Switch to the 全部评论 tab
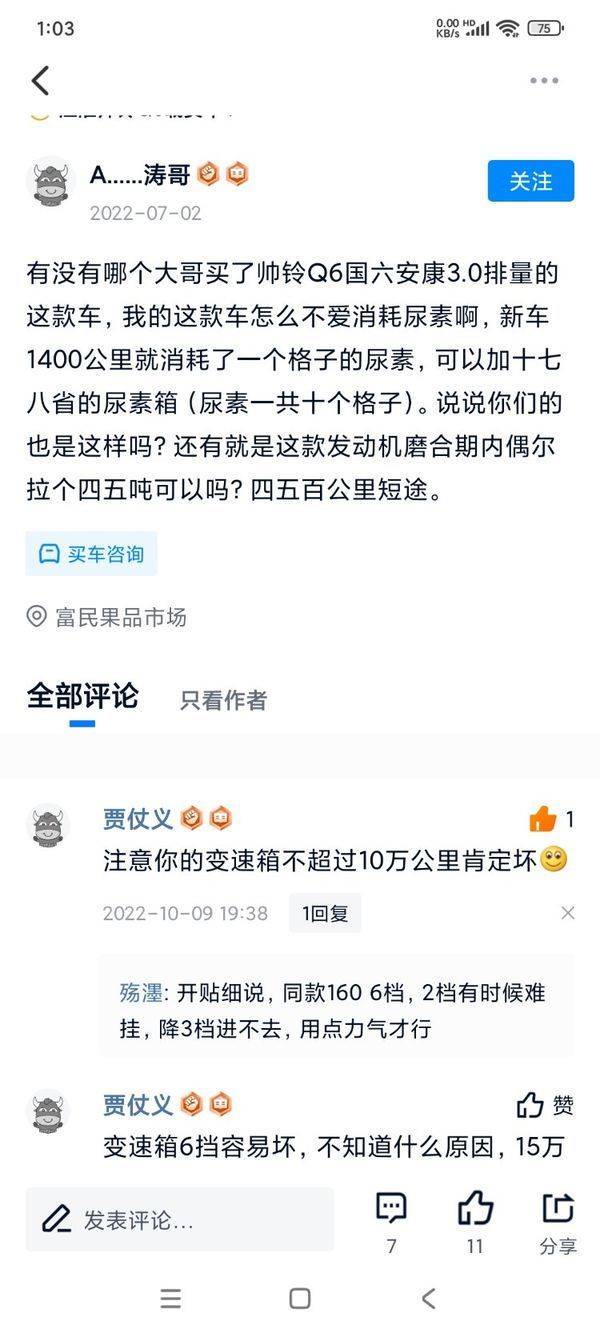 (82, 696)
